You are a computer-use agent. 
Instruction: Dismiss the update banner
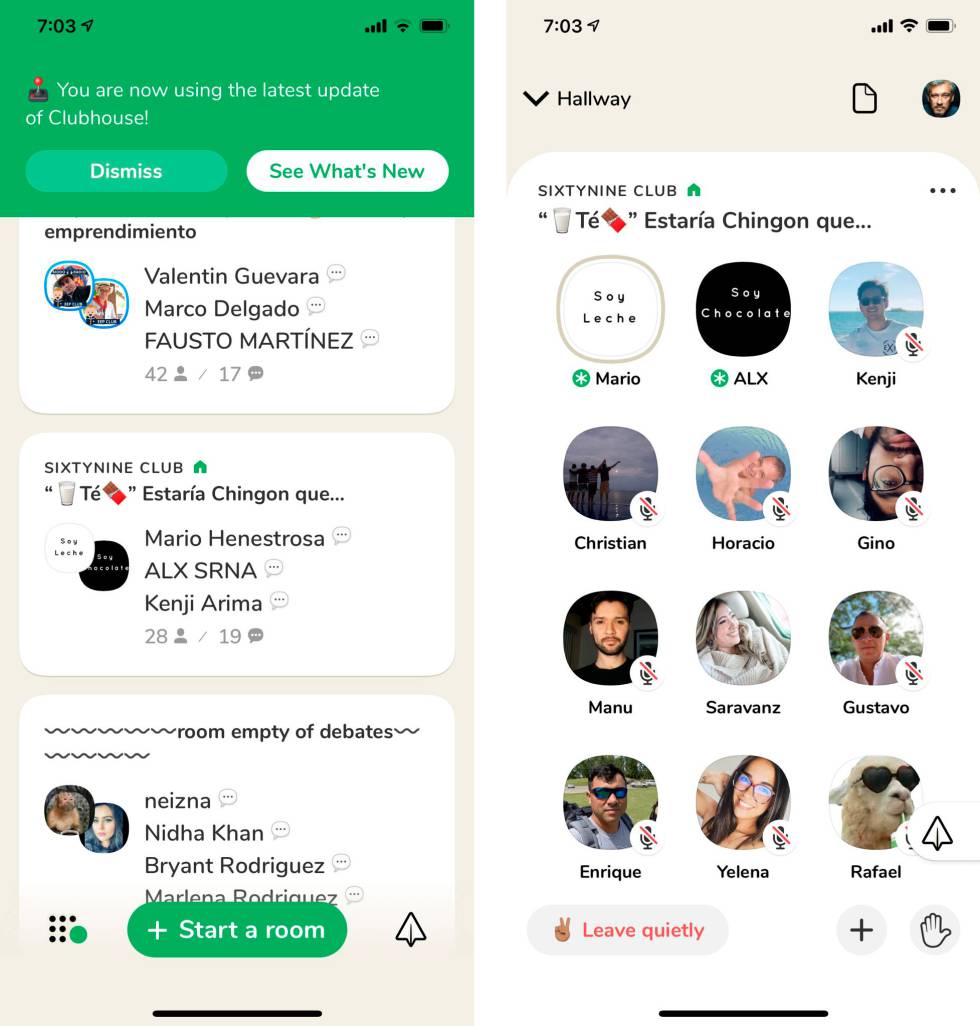(126, 171)
